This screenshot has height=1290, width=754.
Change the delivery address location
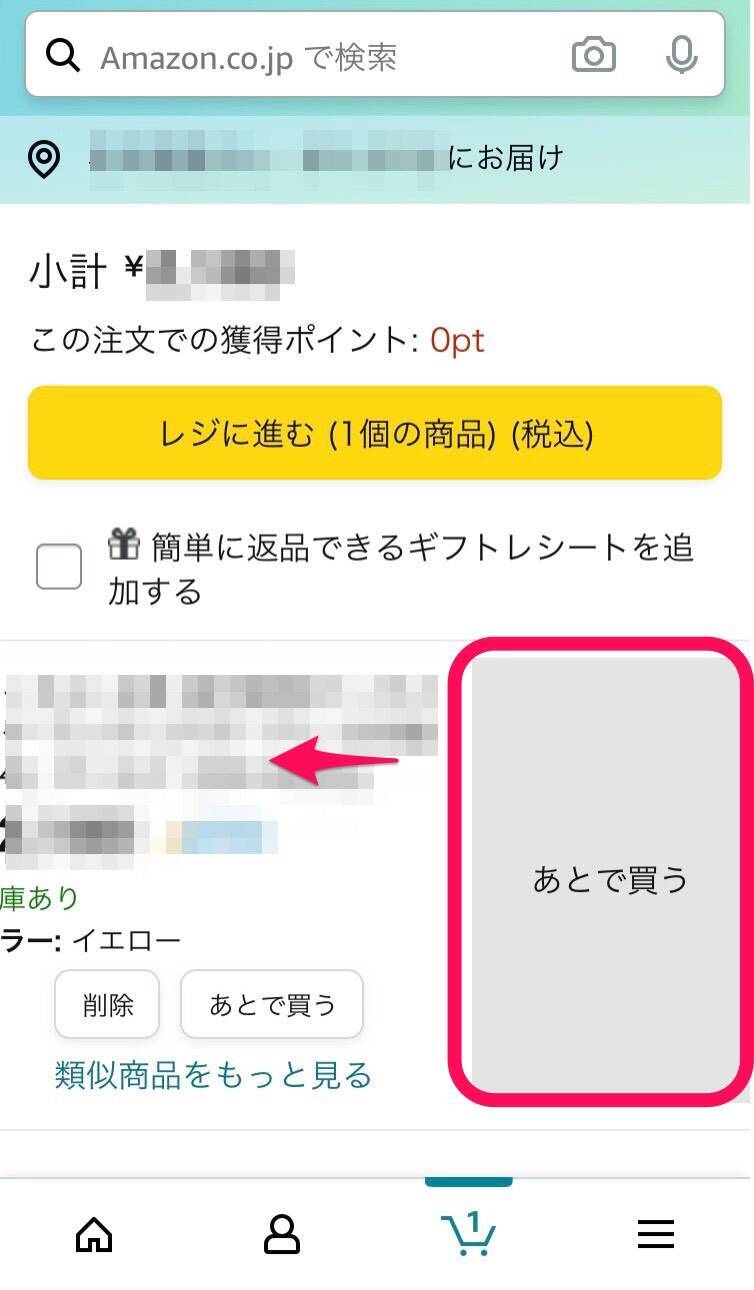(300, 159)
